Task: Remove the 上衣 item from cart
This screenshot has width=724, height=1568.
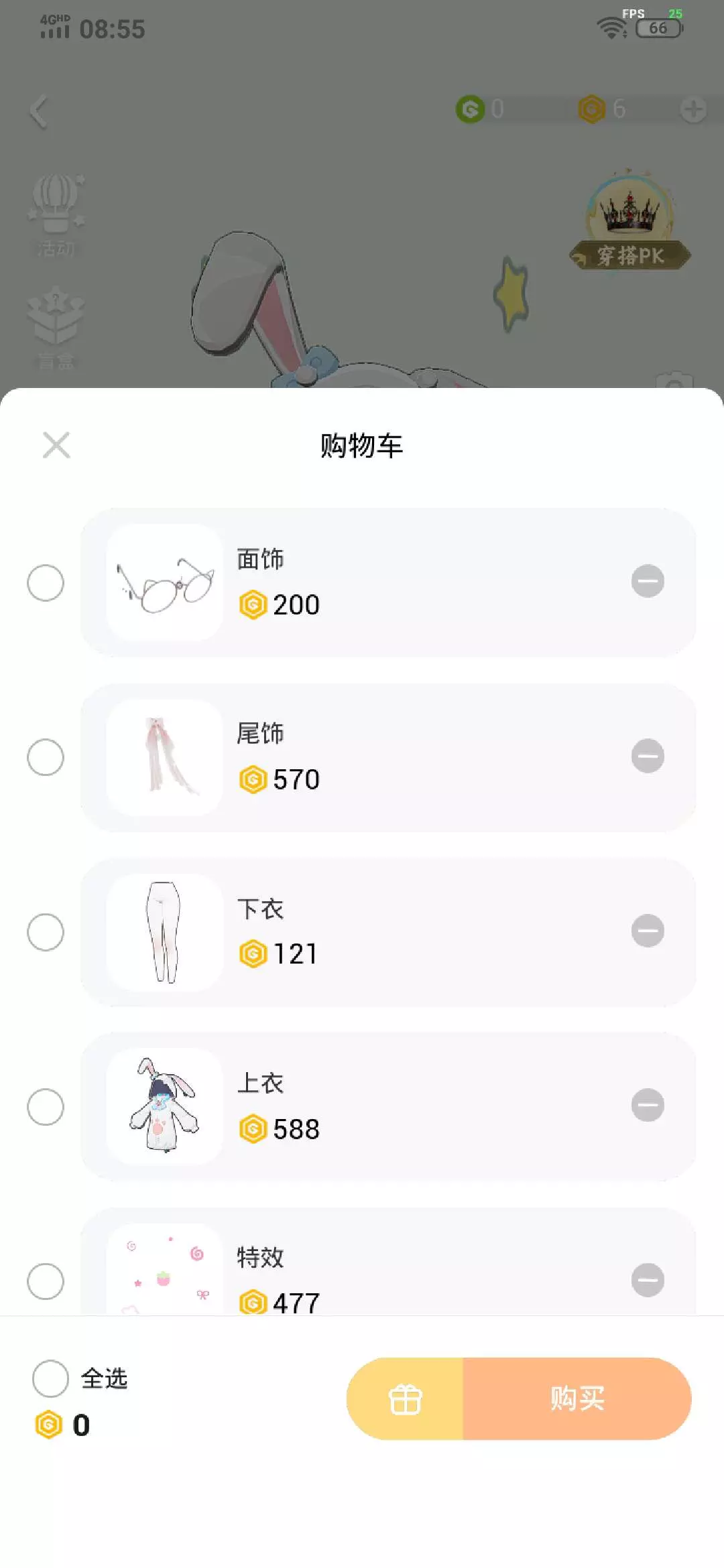Action: 648,1105
